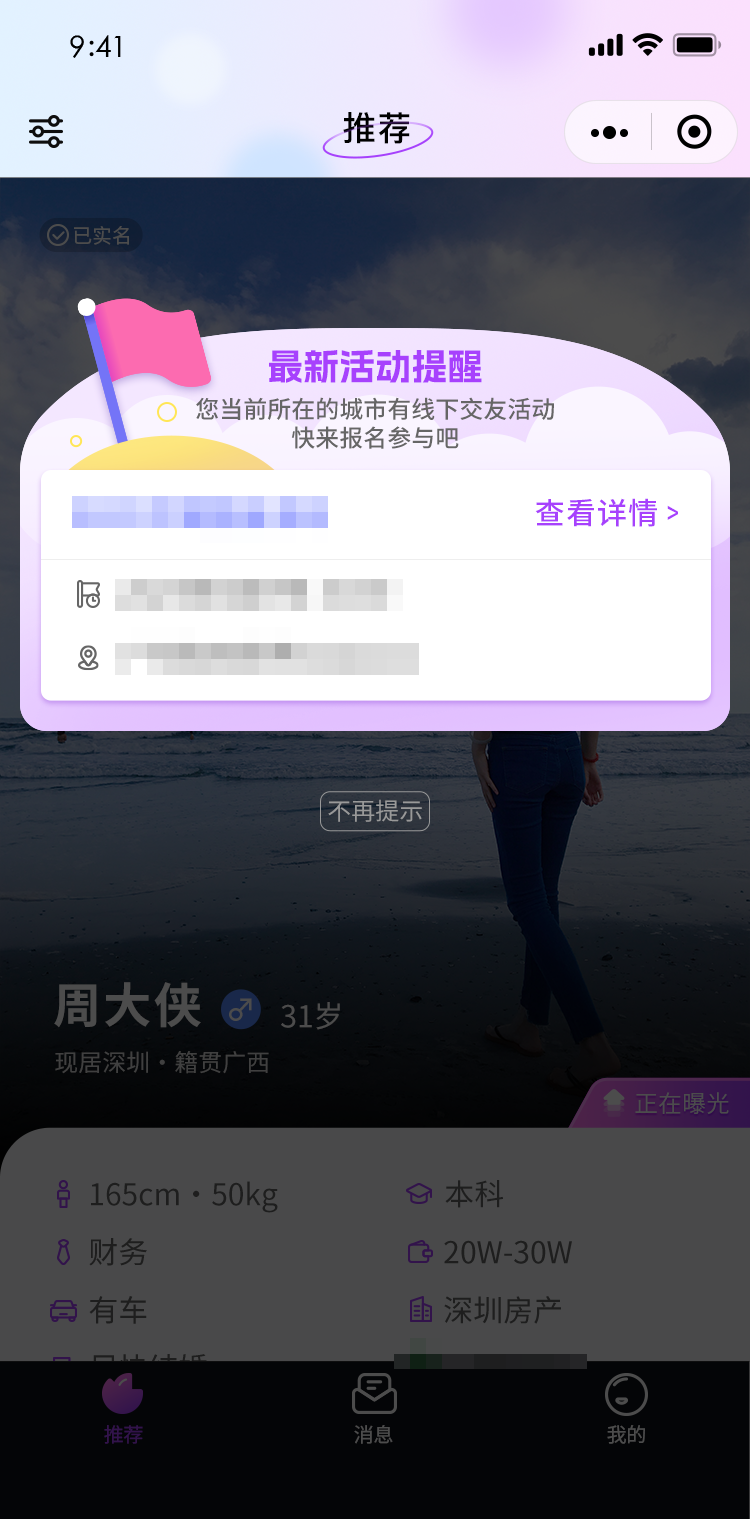View activity details via 查看详情
The width and height of the screenshot is (750, 1519).
coord(607,514)
